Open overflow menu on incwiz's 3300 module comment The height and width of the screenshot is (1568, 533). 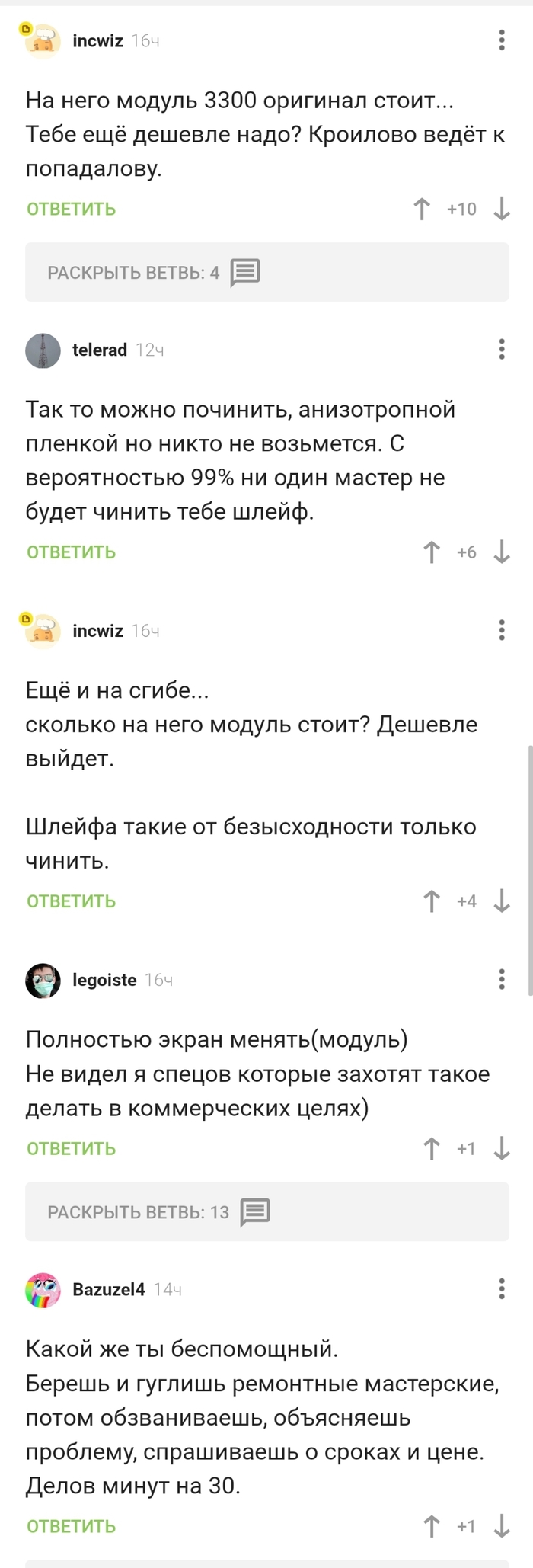[x=501, y=40]
